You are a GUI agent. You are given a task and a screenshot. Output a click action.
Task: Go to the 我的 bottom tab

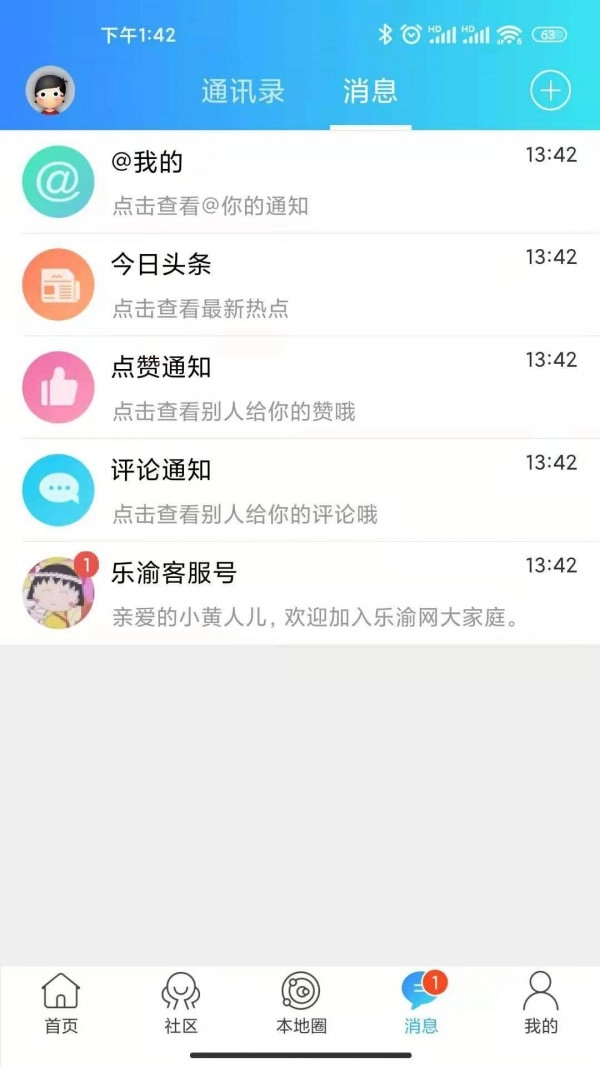pos(541,1003)
